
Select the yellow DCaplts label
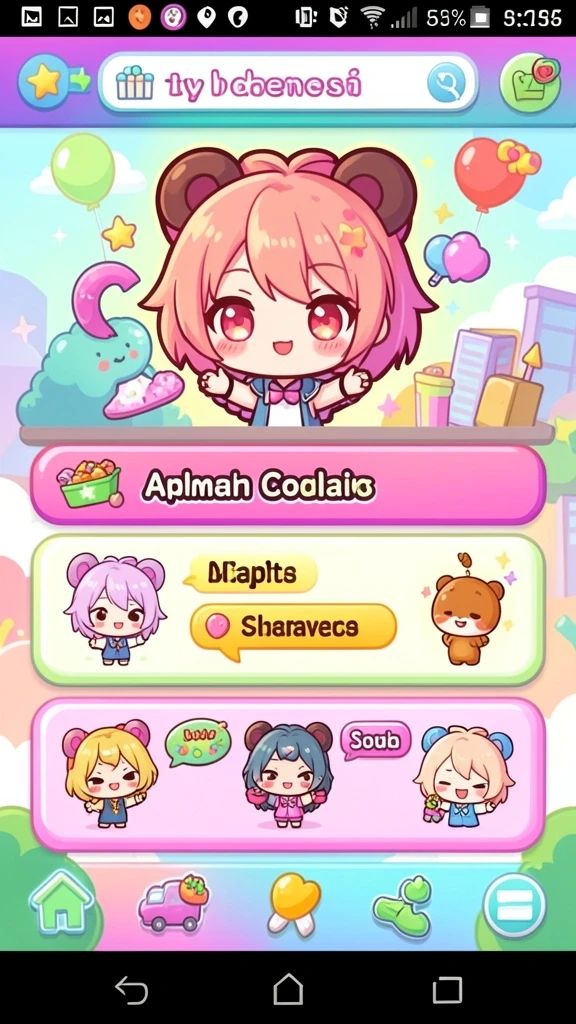[252, 573]
